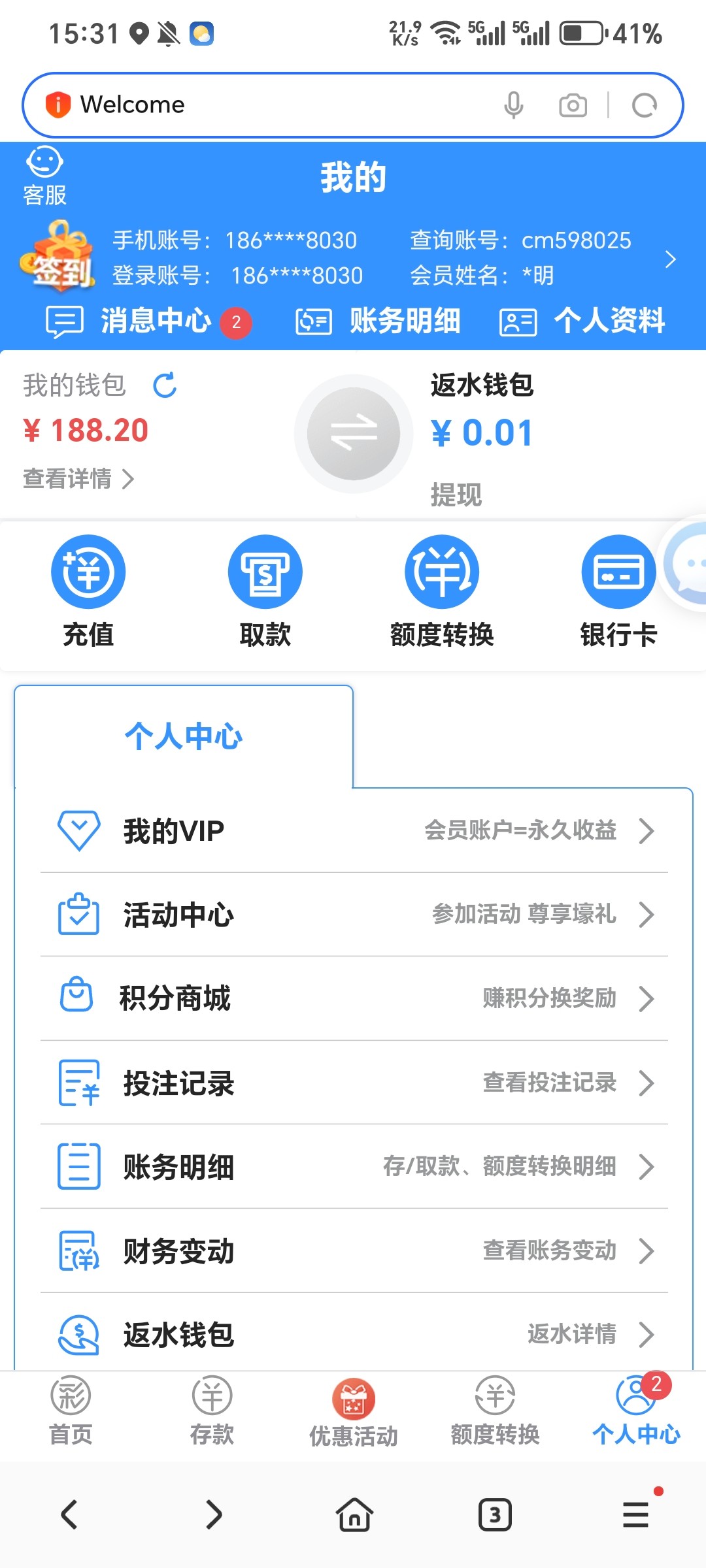Tap the 优惠活动 gift icon in bottom bar

353,1395
